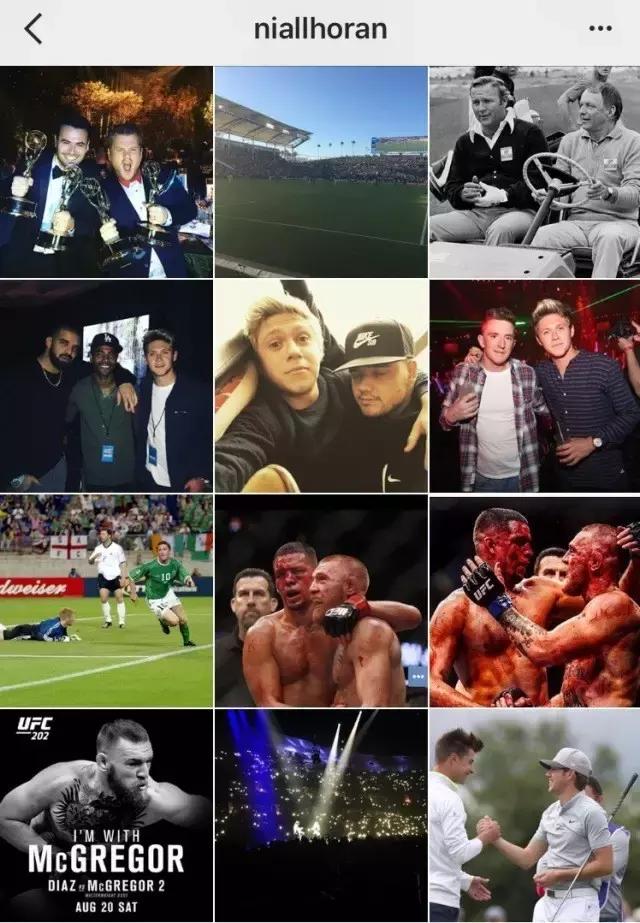
Task: Open the close-up bloodied fighters hug post
Action: pyautogui.click(x=534, y=600)
